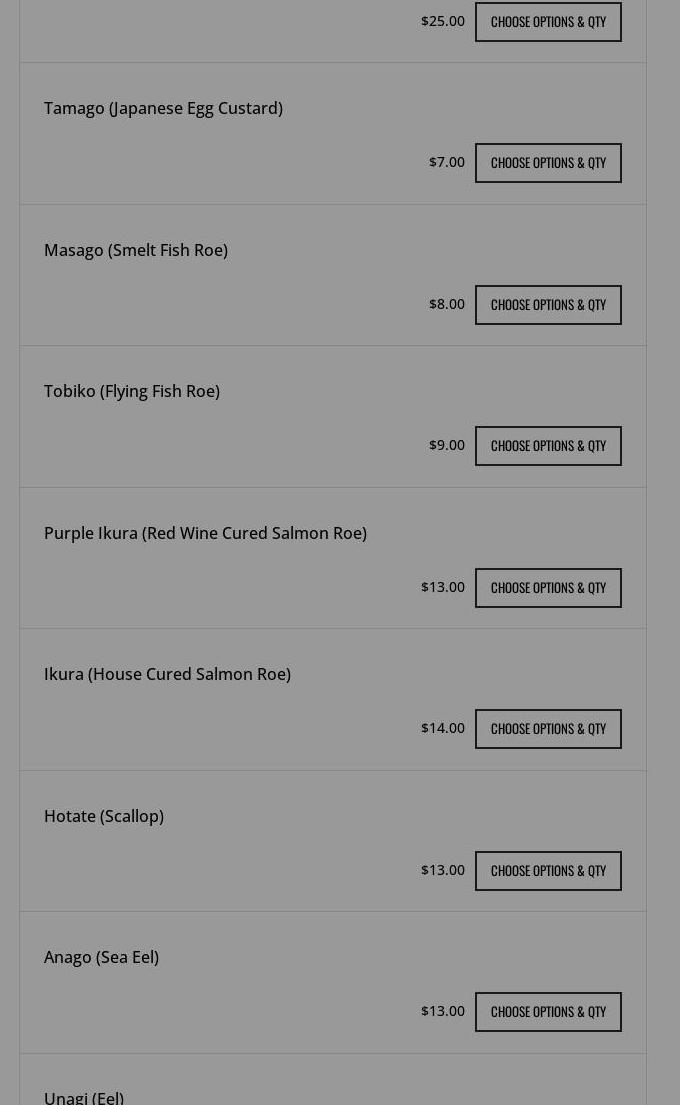Choose options for Tamago egg custard

coord(548,163)
